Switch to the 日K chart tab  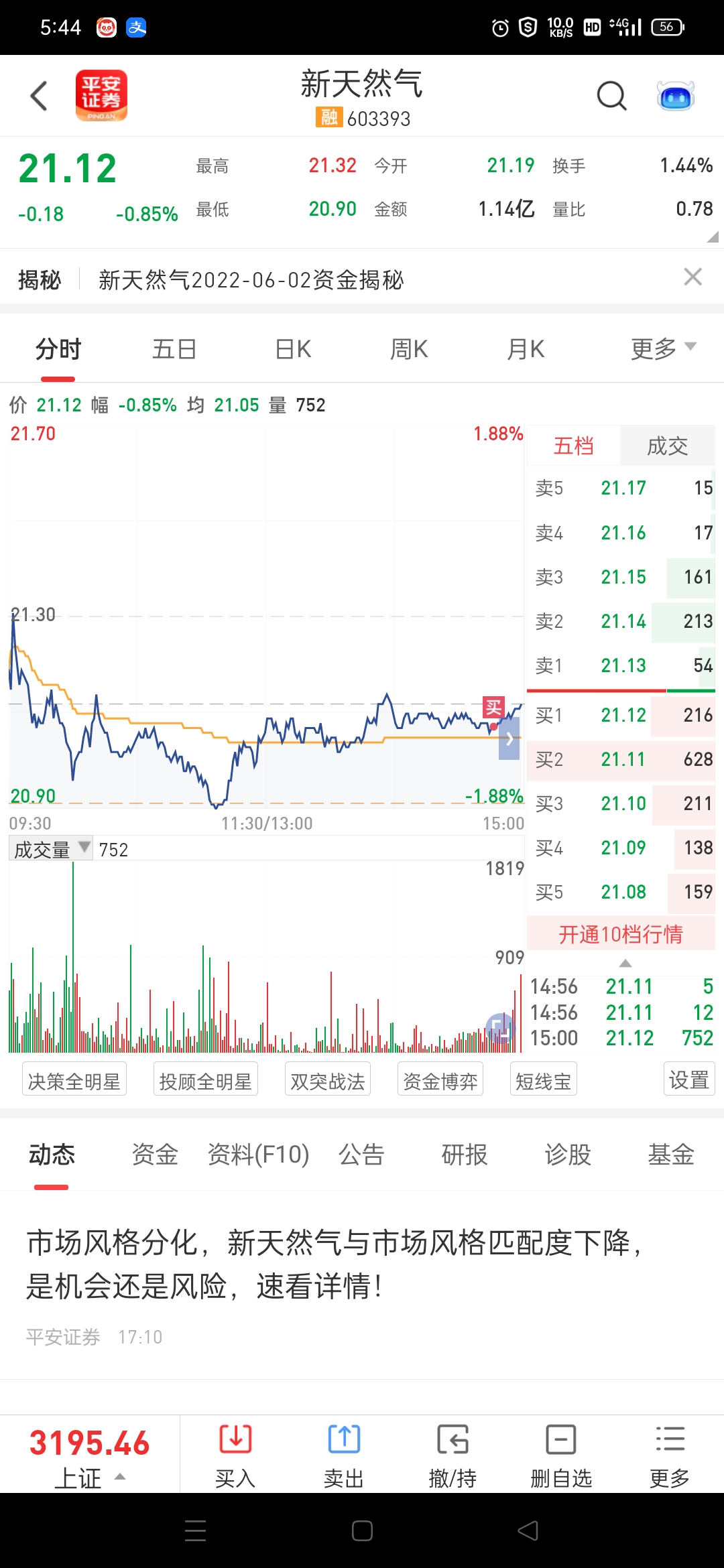293,349
